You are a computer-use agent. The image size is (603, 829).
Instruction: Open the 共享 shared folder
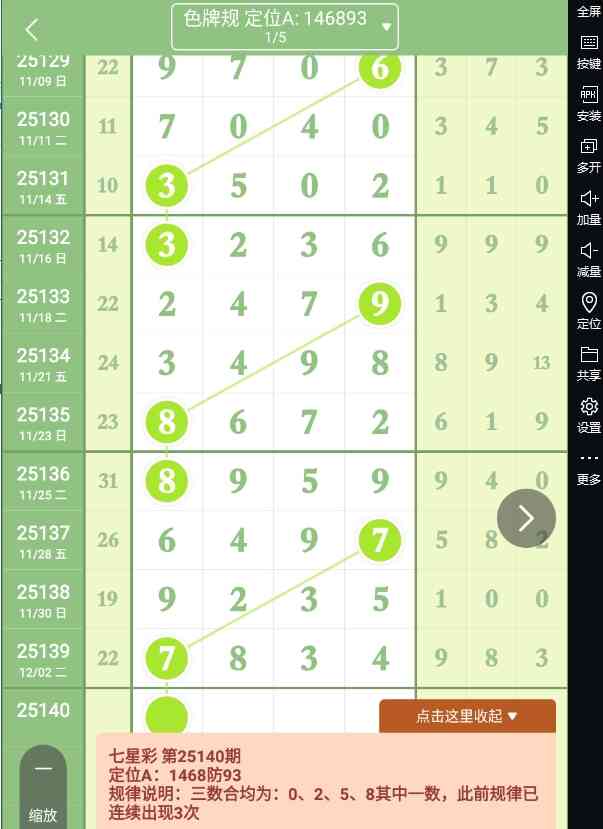point(589,363)
